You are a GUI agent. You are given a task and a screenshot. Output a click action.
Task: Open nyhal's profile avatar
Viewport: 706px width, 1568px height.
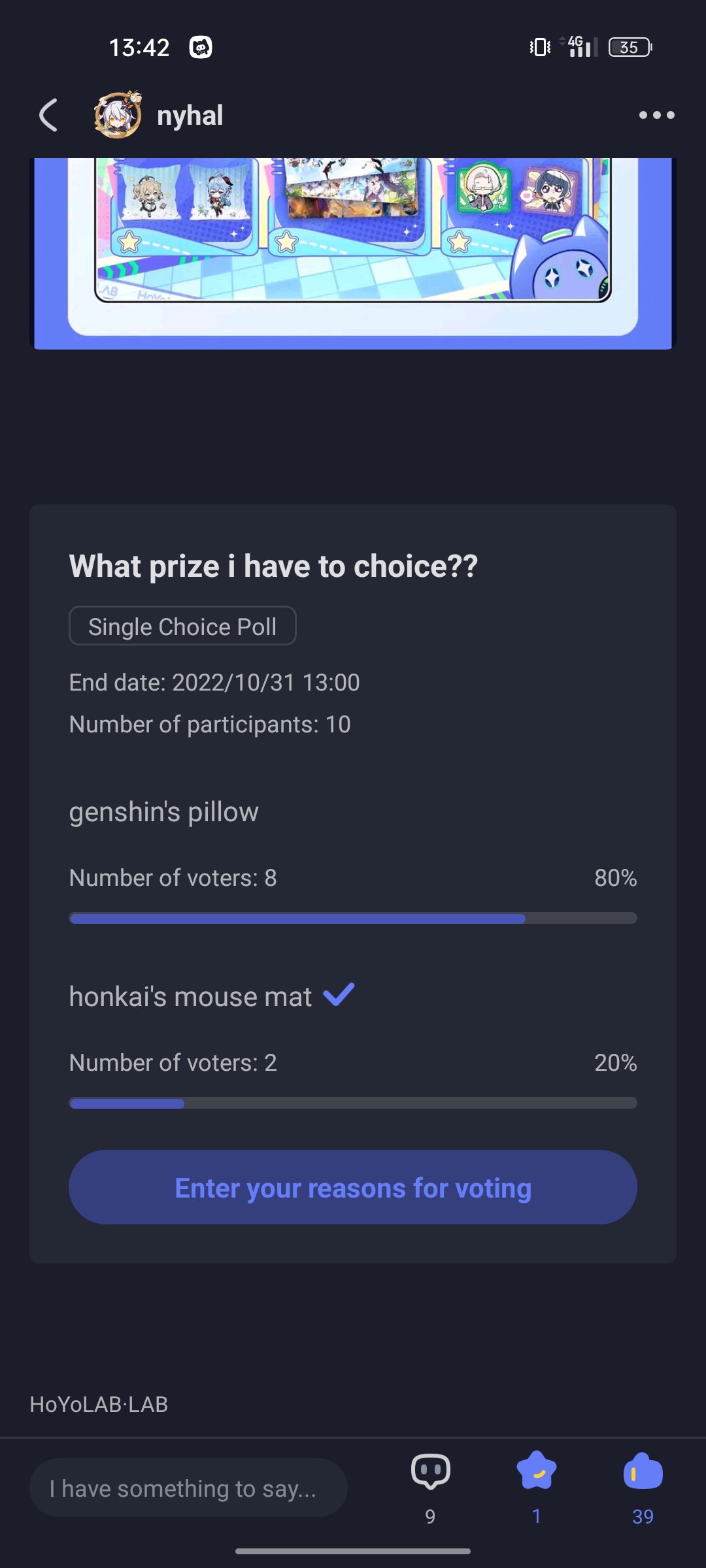[116, 114]
